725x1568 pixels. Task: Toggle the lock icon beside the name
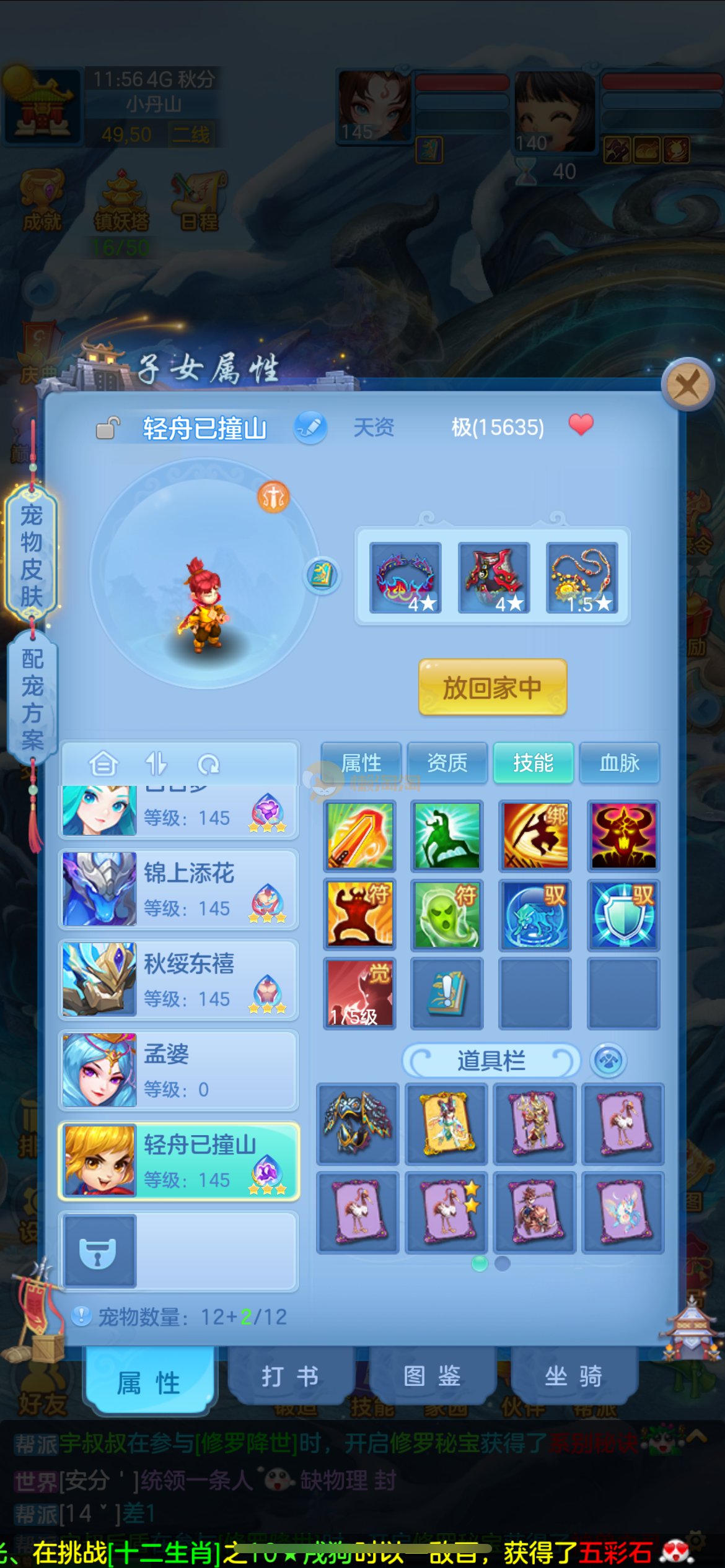tap(108, 428)
